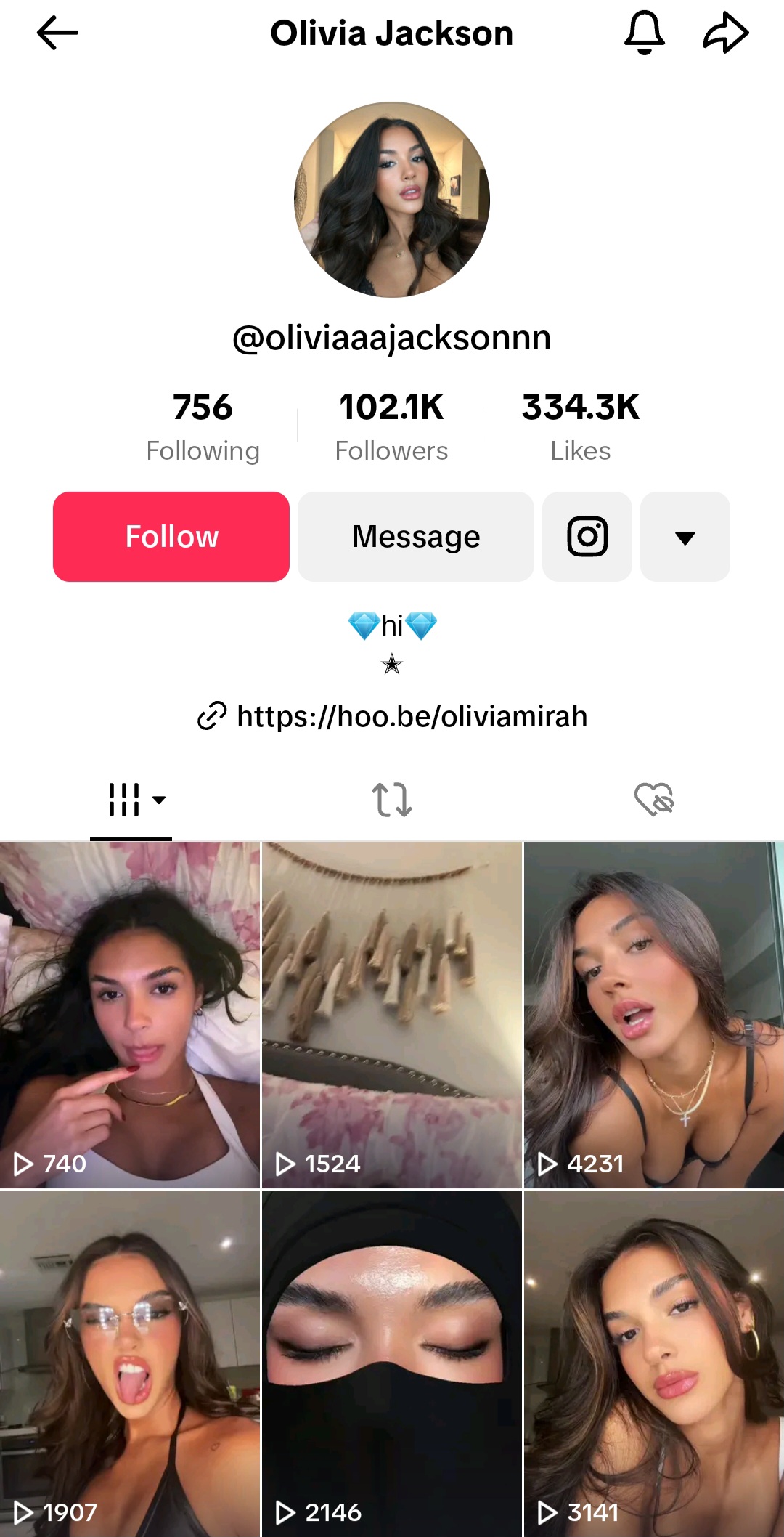Play the video with 4231 views
The image size is (784, 1537).
tap(653, 1014)
